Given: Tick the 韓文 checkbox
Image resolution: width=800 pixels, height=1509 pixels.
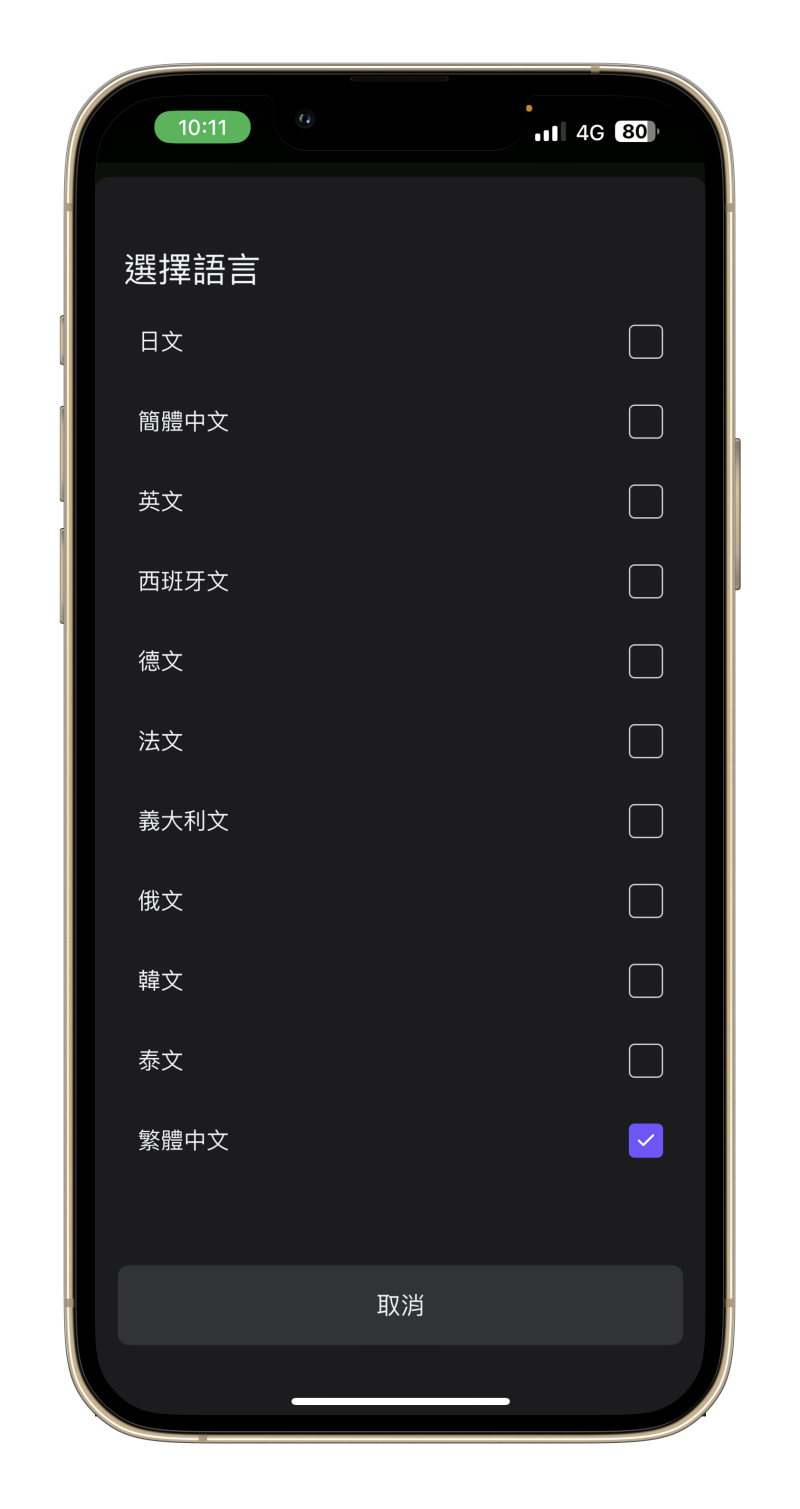Looking at the screenshot, I should 645,981.
